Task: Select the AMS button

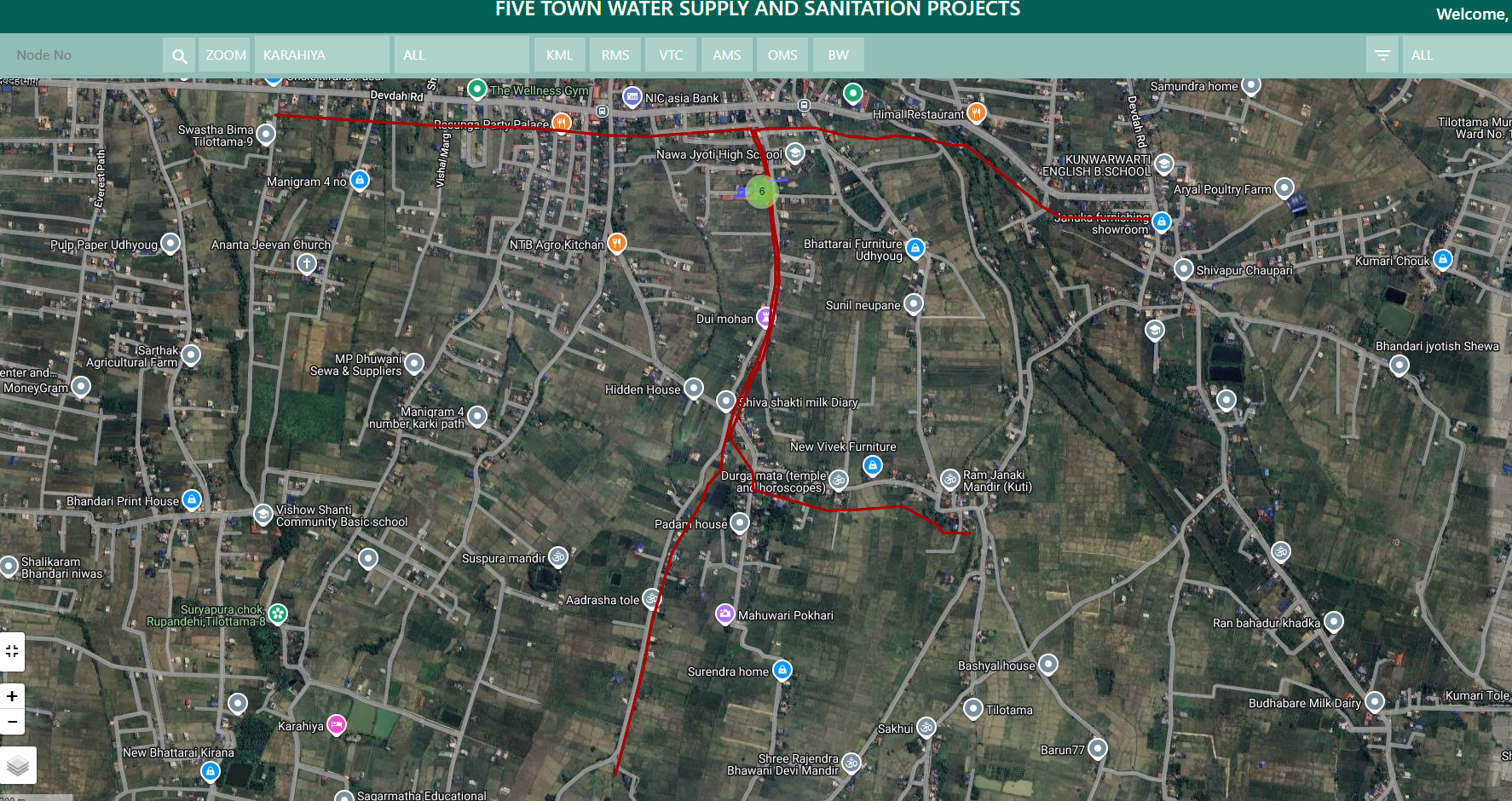Action: (726, 55)
